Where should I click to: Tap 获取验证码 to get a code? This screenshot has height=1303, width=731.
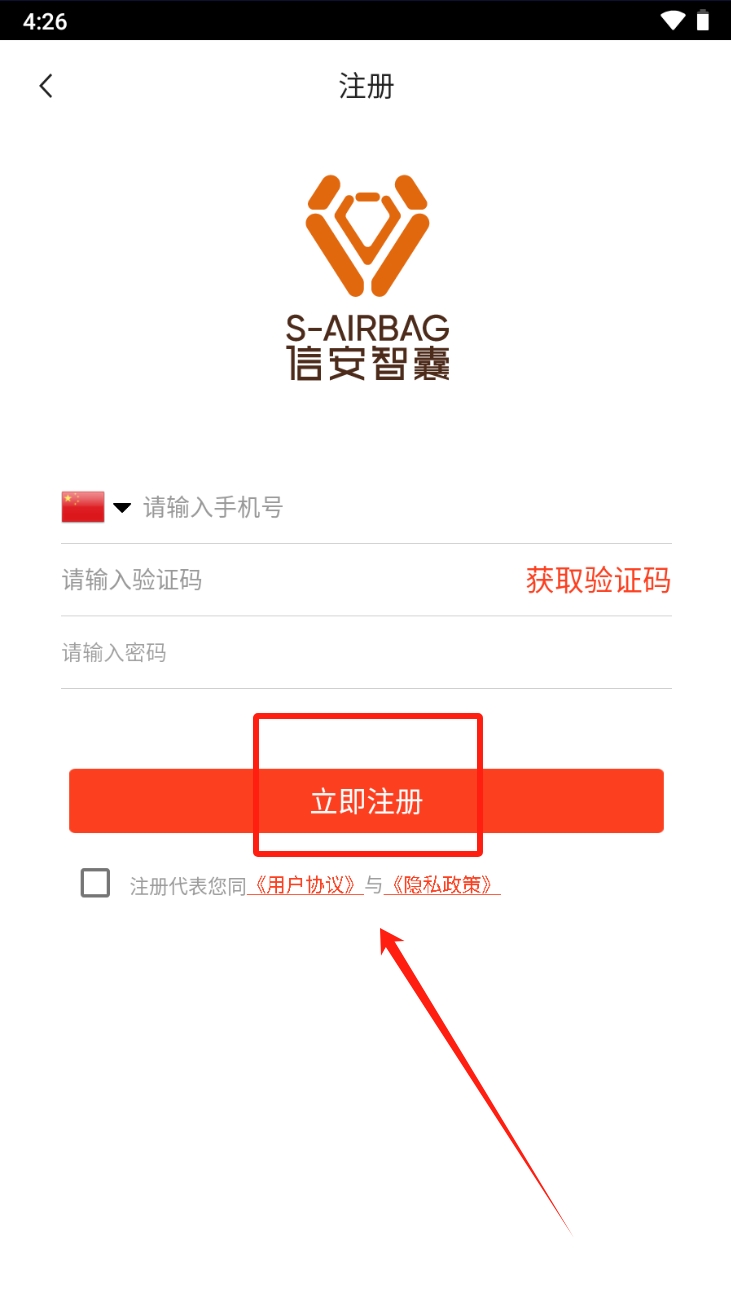click(x=598, y=580)
